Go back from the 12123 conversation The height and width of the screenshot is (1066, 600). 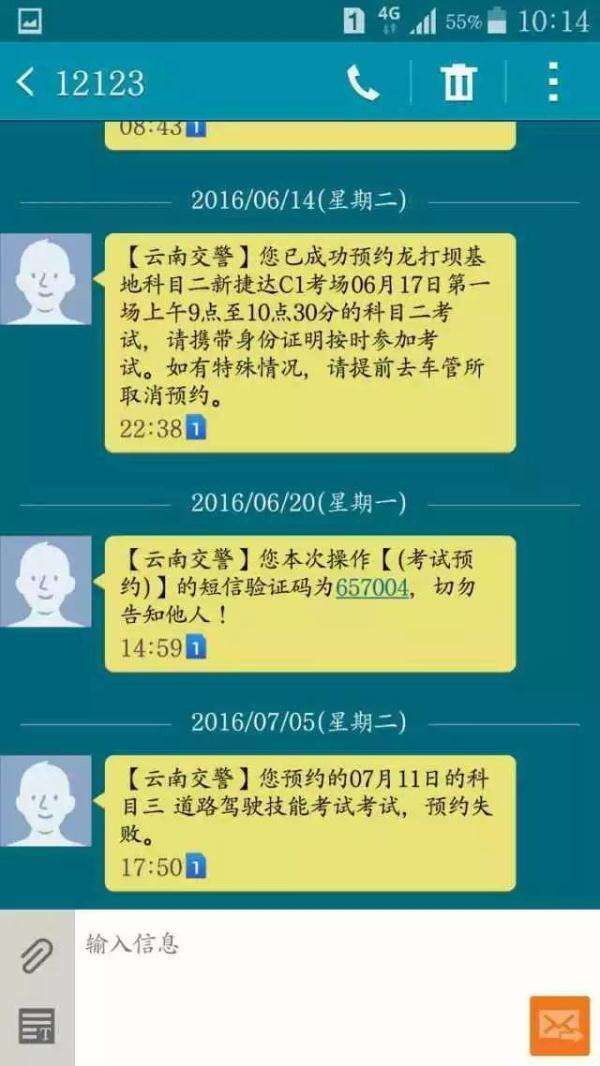(26, 83)
